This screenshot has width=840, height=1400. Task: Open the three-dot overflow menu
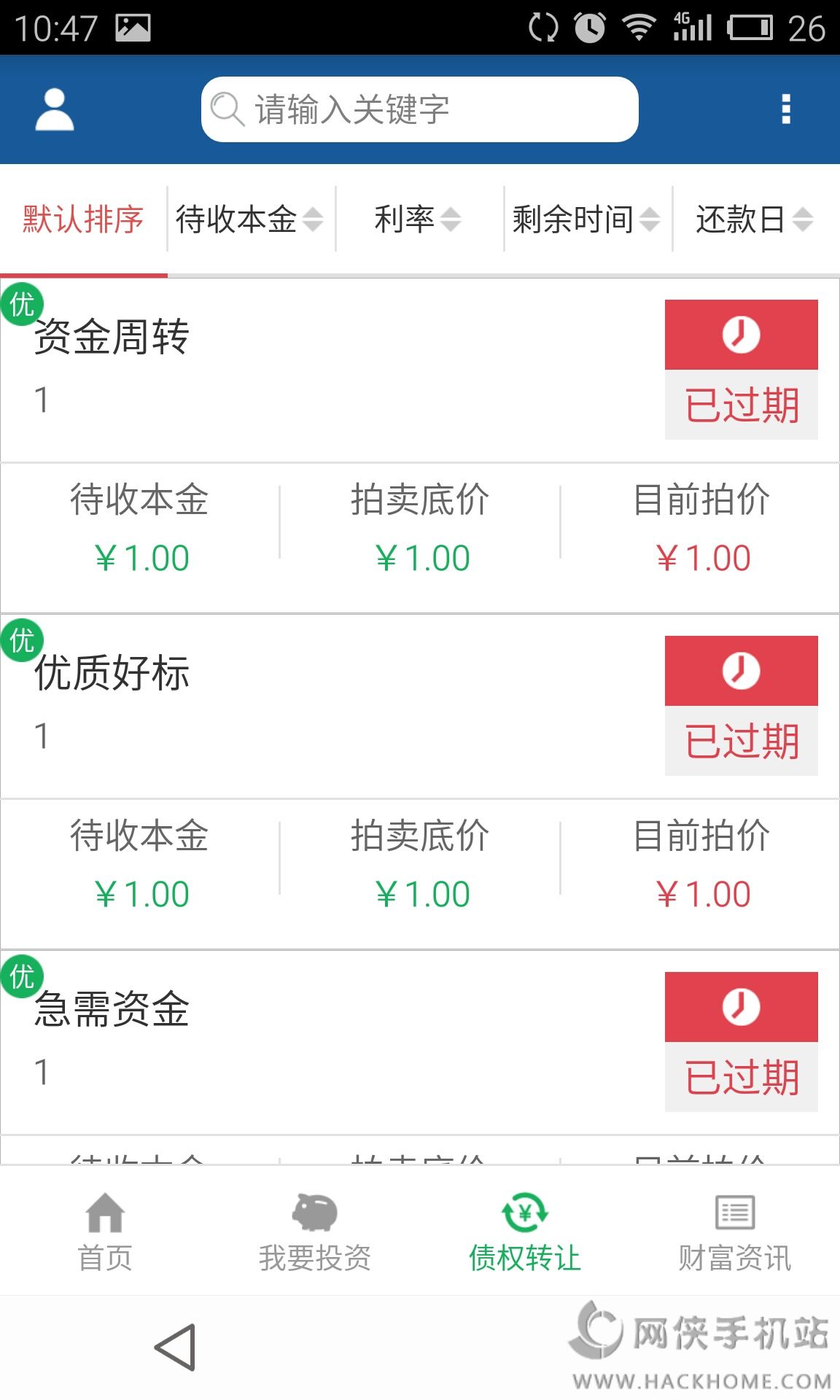pyautogui.click(x=785, y=109)
